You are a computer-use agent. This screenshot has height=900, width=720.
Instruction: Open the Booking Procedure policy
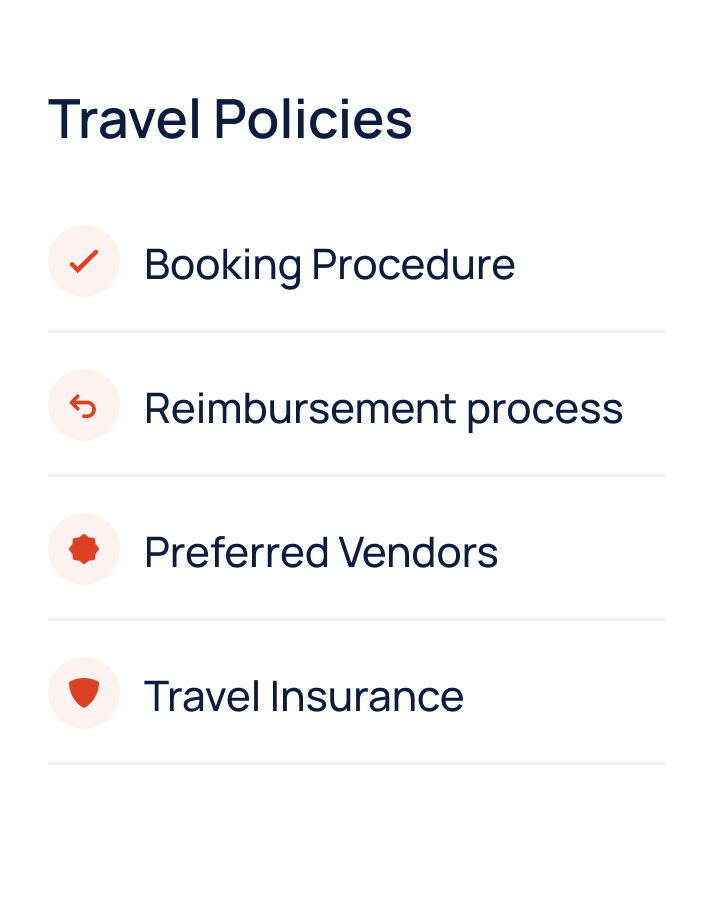click(329, 264)
